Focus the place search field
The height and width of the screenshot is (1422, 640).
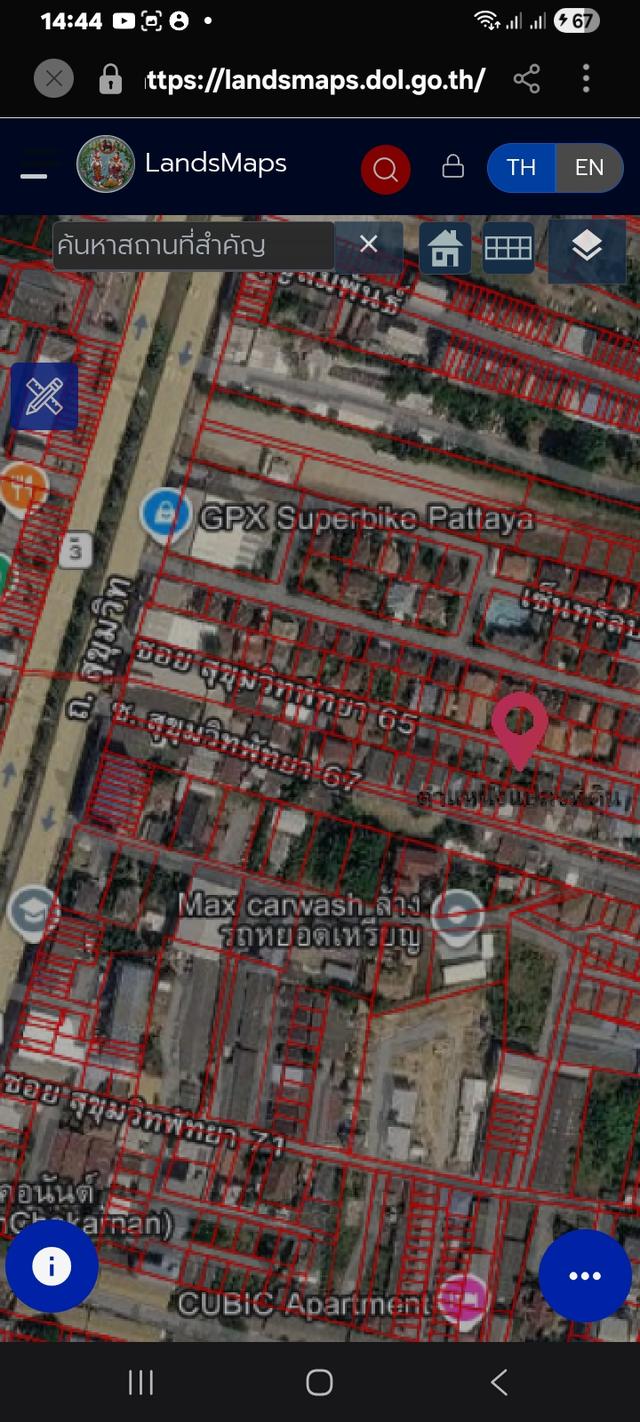coord(190,245)
